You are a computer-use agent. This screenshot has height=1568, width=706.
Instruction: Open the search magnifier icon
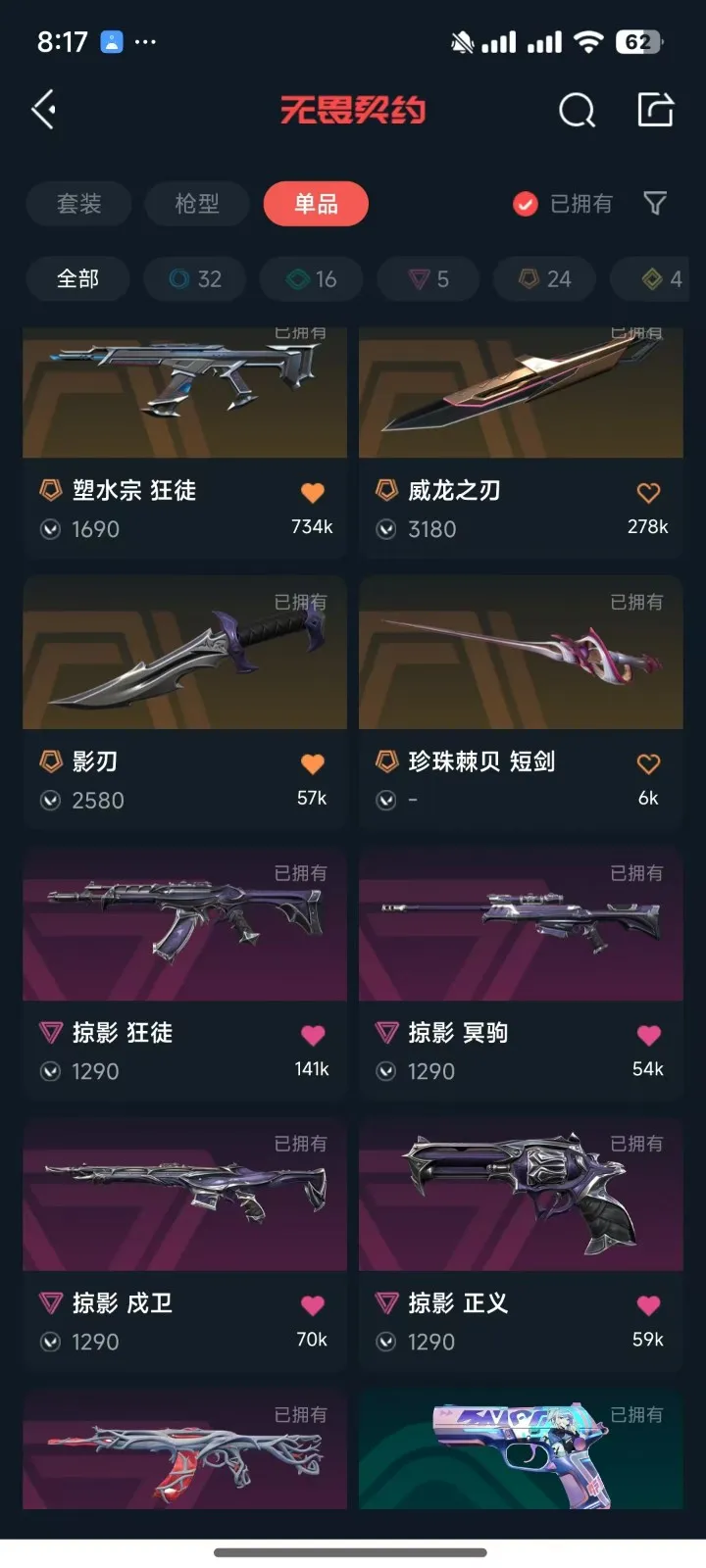[577, 111]
